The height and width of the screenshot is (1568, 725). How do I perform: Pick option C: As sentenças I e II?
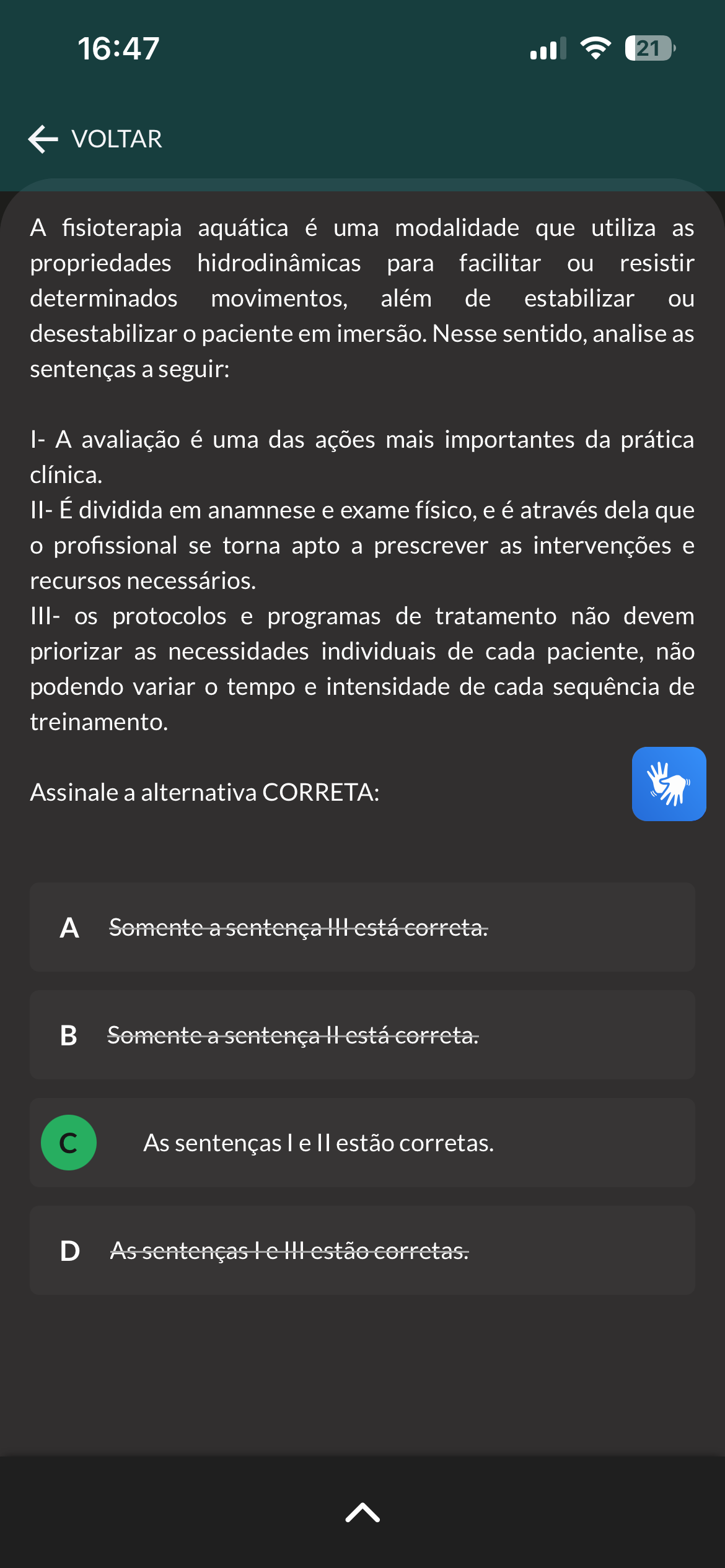(x=362, y=1143)
